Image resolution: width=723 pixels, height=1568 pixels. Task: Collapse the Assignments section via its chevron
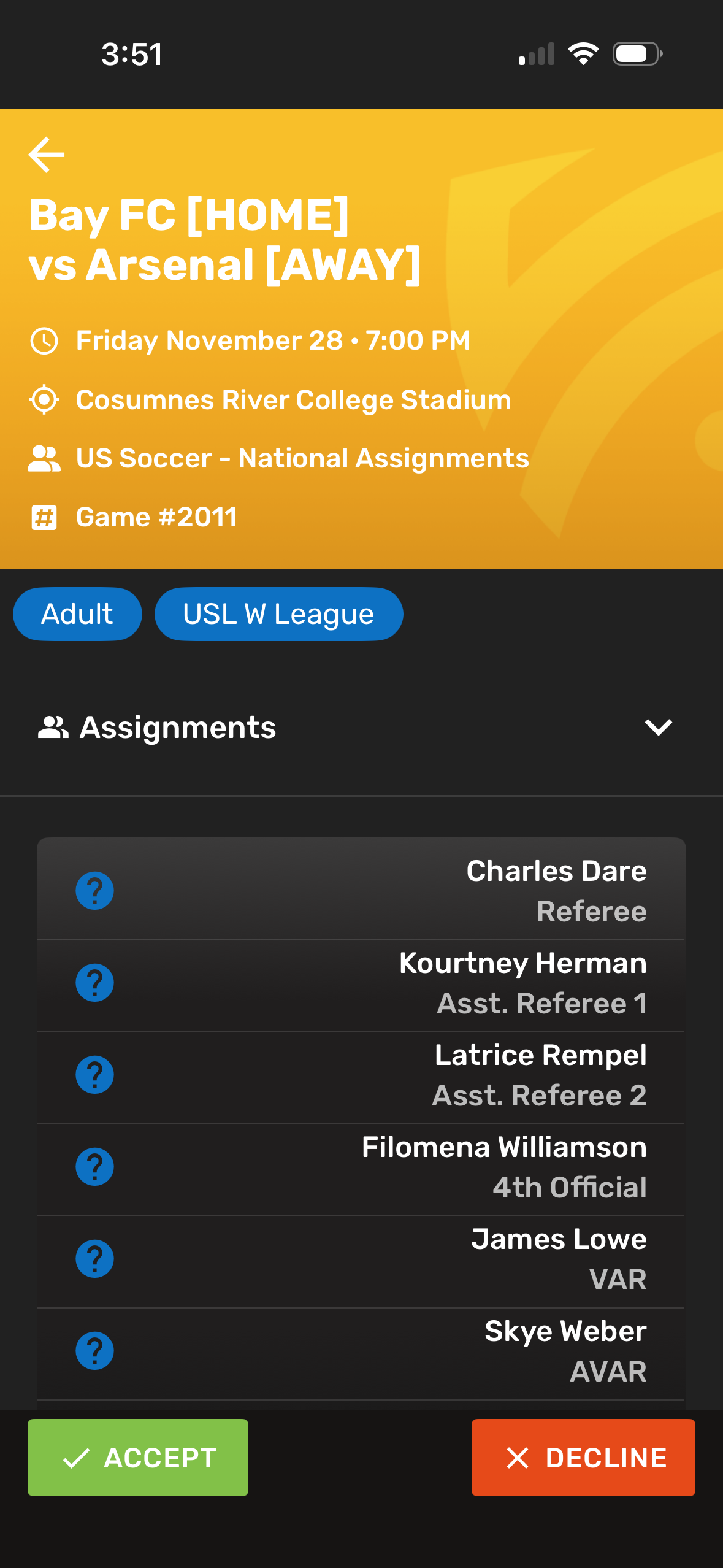[659, 728]
